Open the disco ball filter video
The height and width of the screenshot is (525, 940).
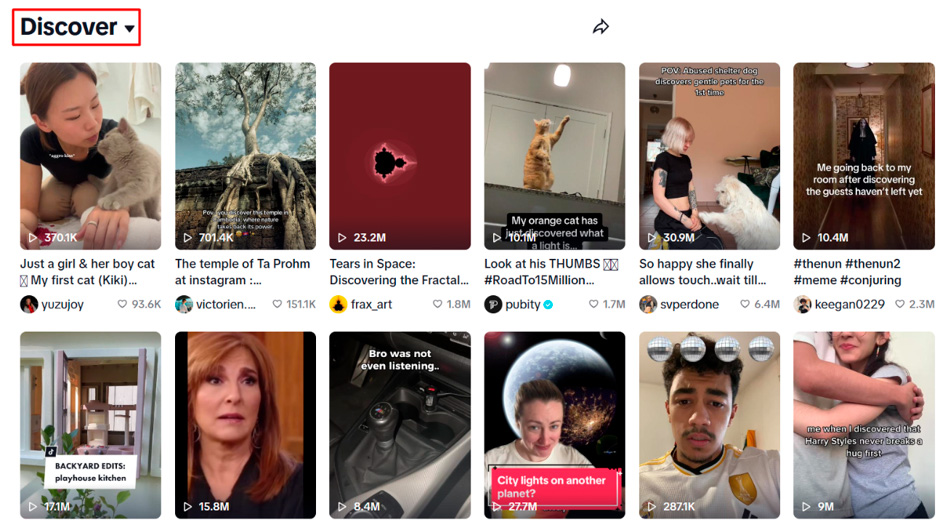709,425
